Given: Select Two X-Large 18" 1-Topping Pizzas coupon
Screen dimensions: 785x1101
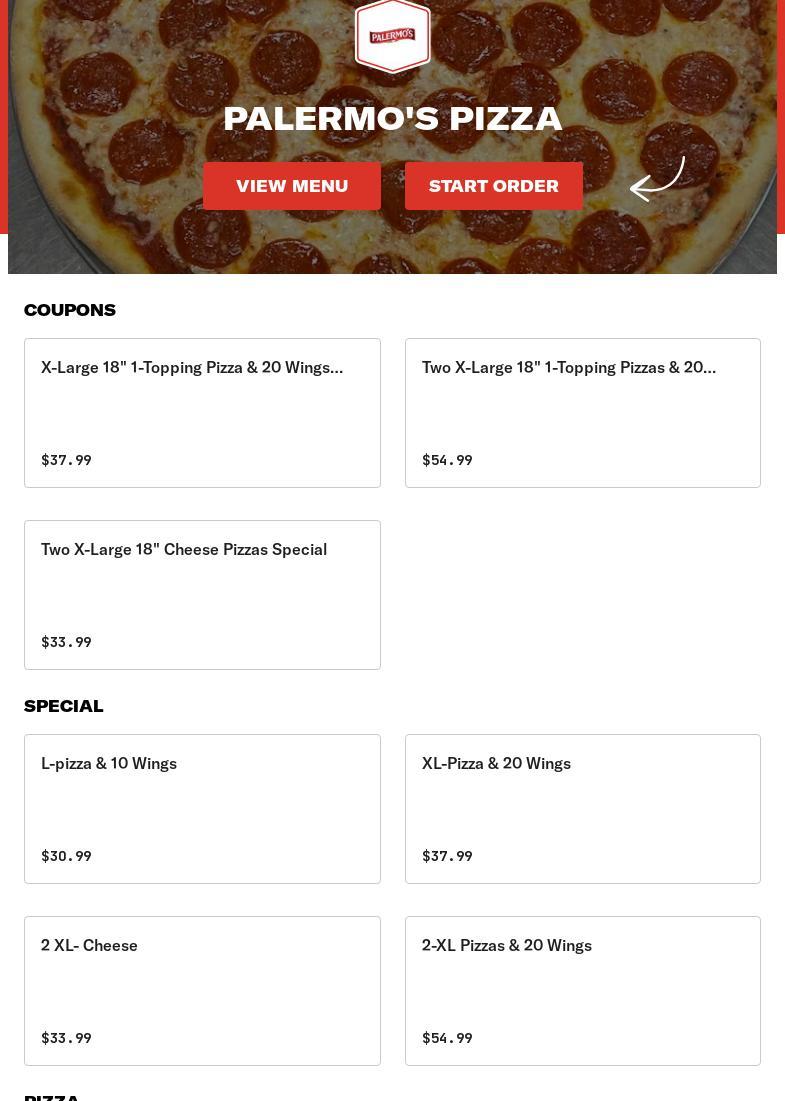Looking at the screenshot, I should [582, 412].
